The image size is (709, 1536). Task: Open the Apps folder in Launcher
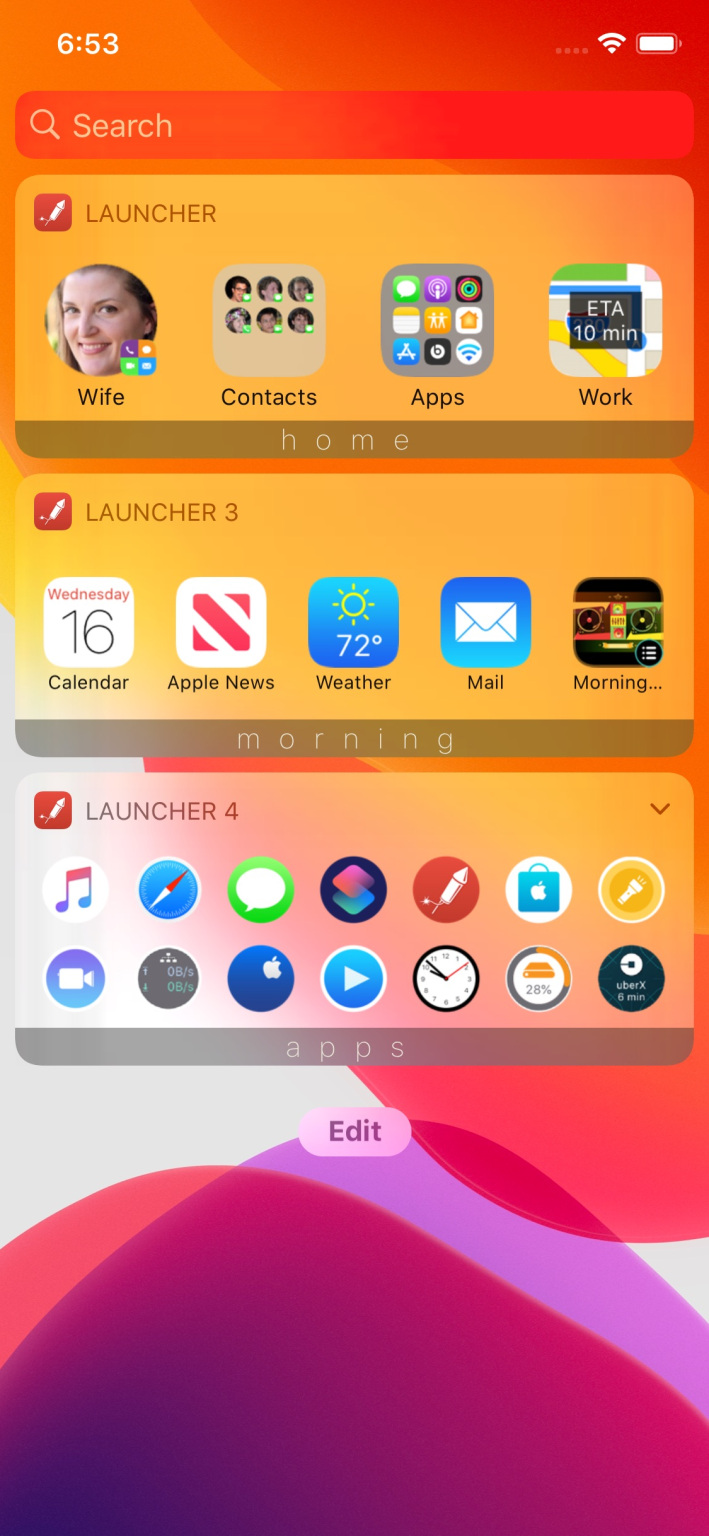tap(437, 320)
